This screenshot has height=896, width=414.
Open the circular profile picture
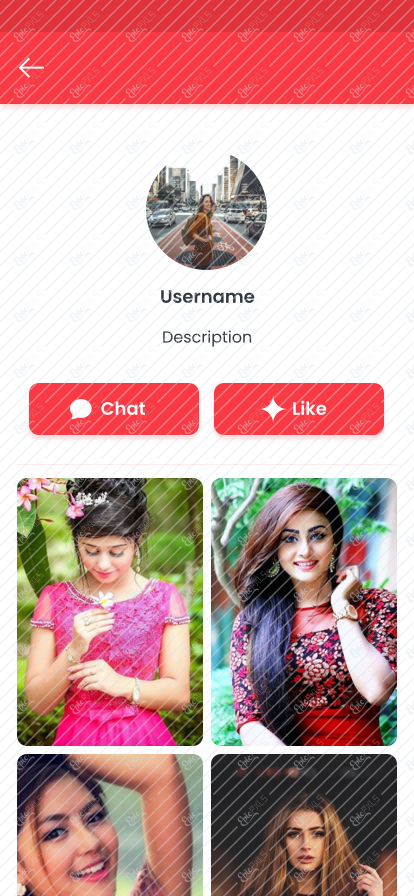pos(206,212)
